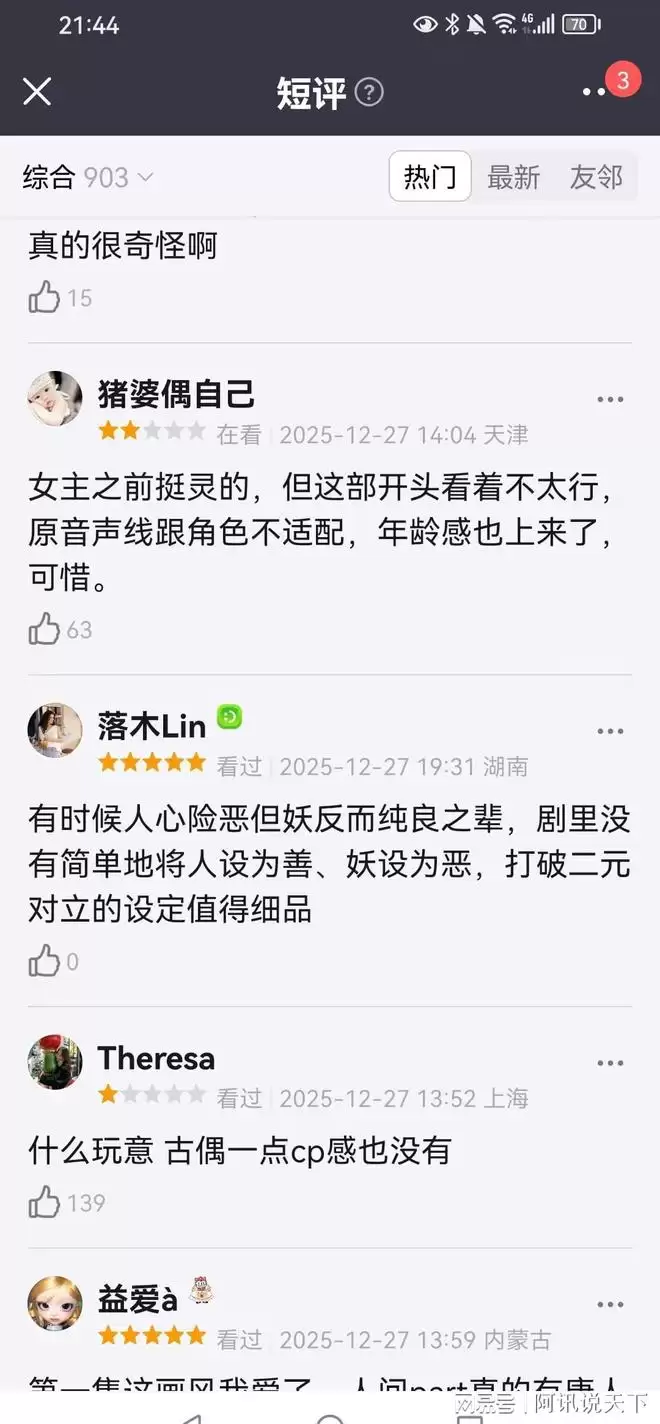Like 猪婆偶自己's review
This screenshot has height=1424, width=660.
(x=45, y=629)
